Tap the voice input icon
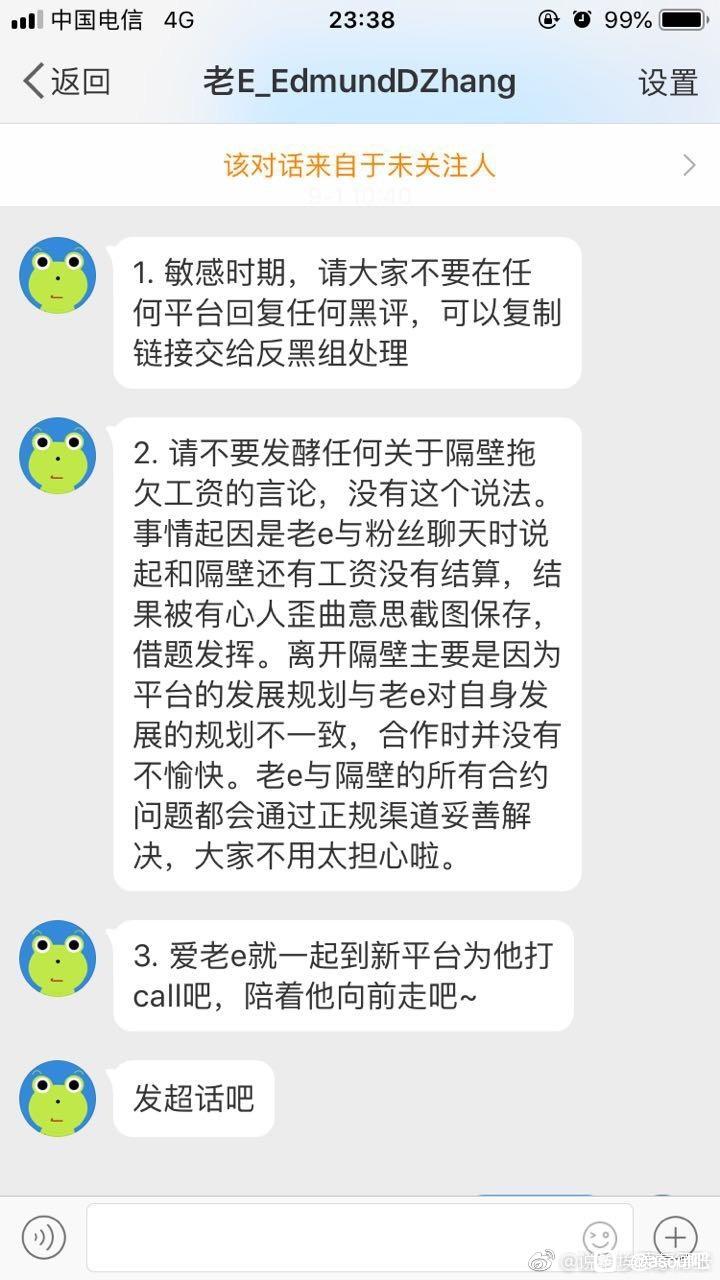This screenshot has width=720, height=1280. point(43,1237)
